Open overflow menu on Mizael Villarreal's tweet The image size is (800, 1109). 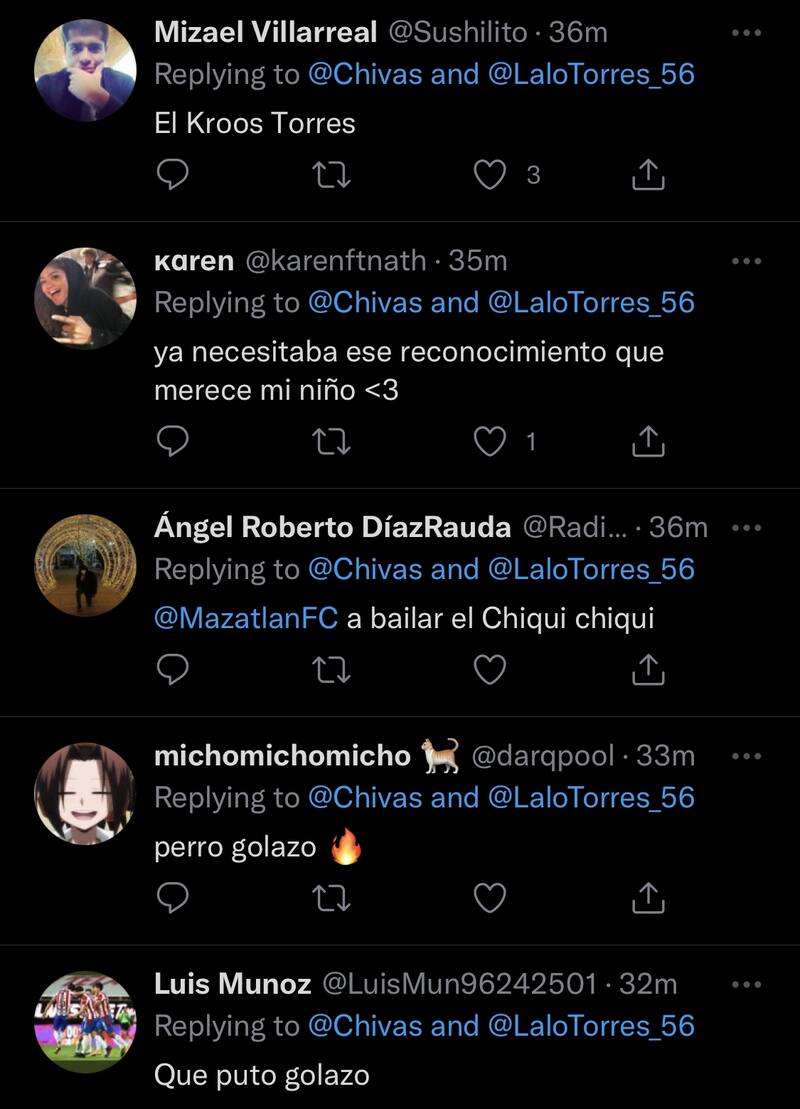[746, 33]
